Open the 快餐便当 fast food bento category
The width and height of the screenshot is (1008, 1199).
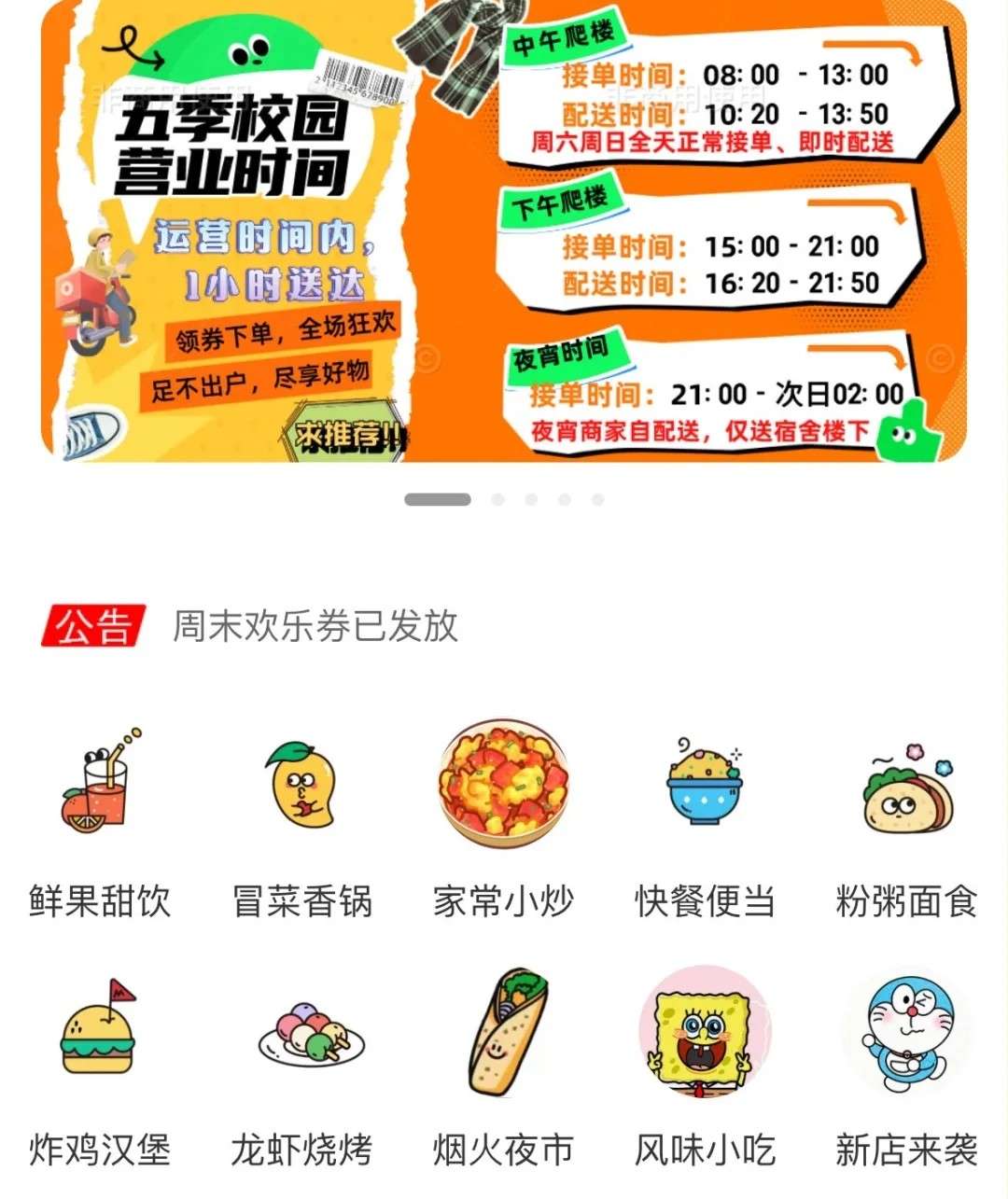coord(705,788)
